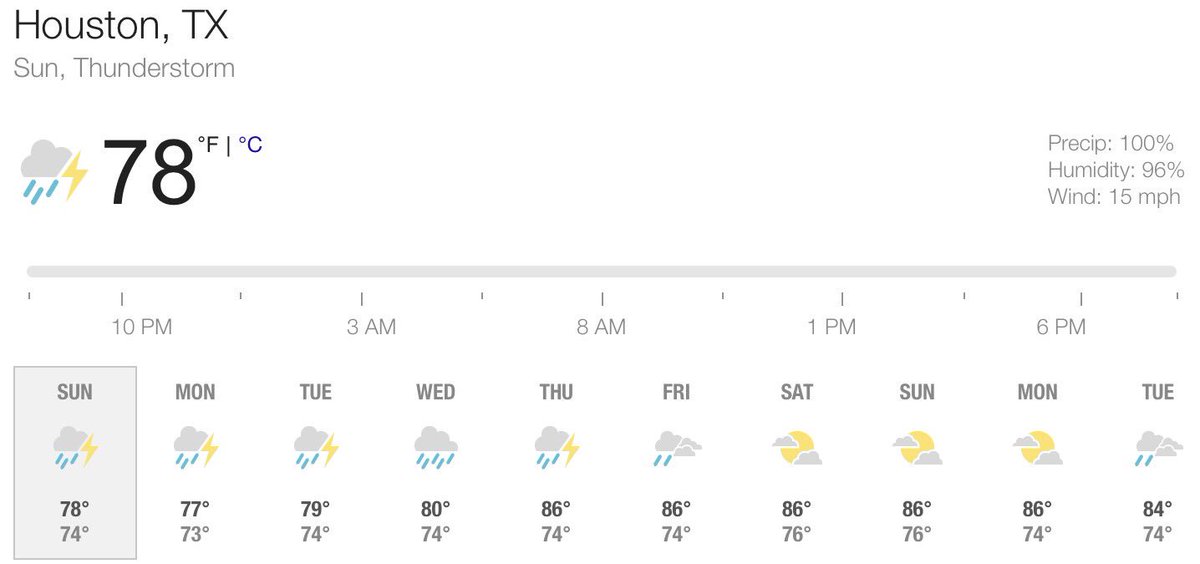Show Thursday's thunderstorm forecast
Screen dimensions: 1200x564
[556, 462]
